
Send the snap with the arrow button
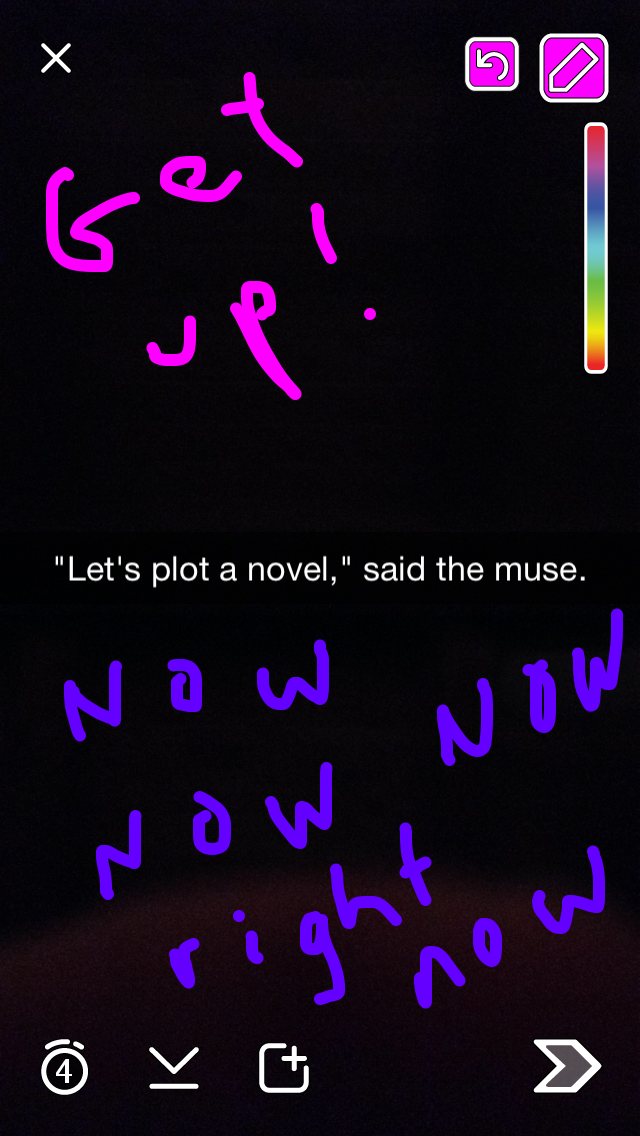(567, 1066)
